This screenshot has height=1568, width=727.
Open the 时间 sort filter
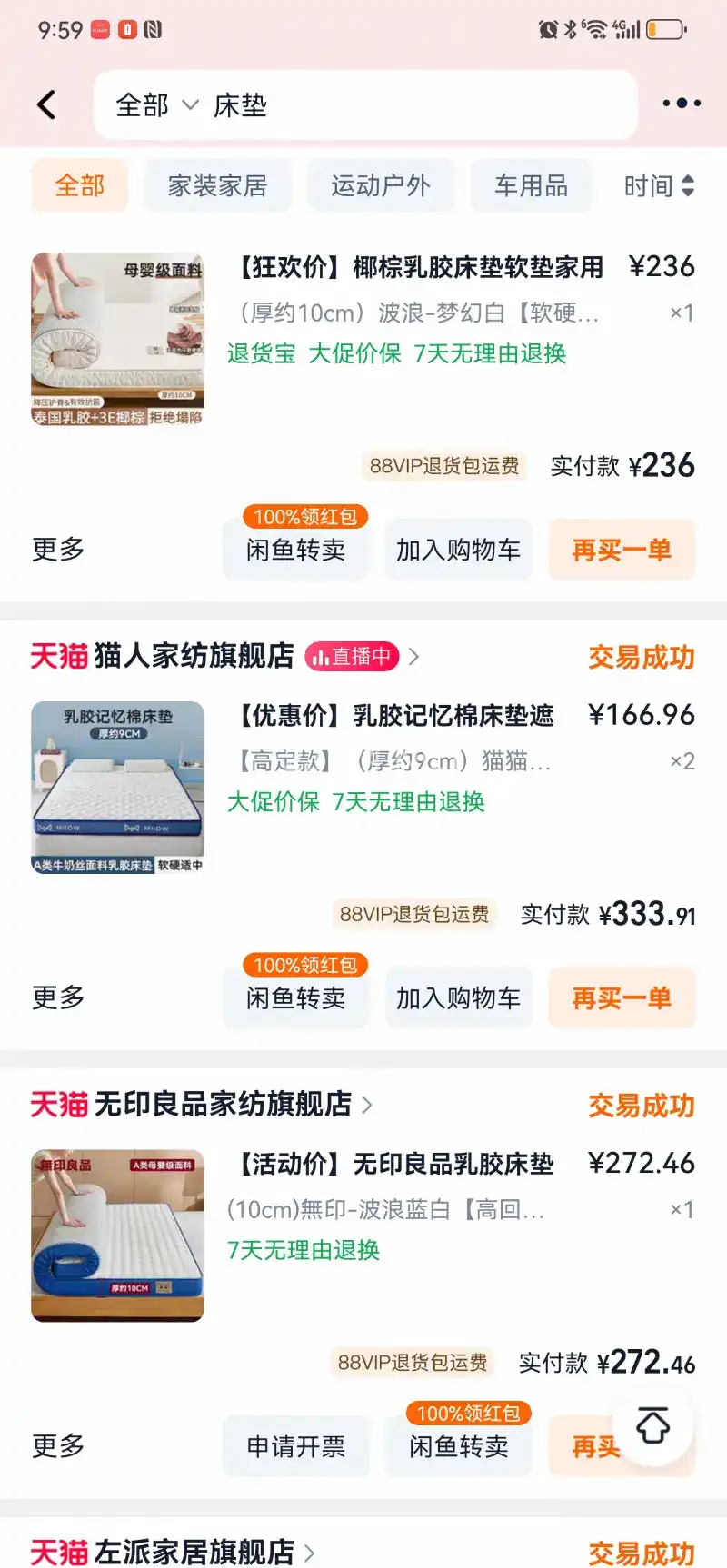(658, 186)
